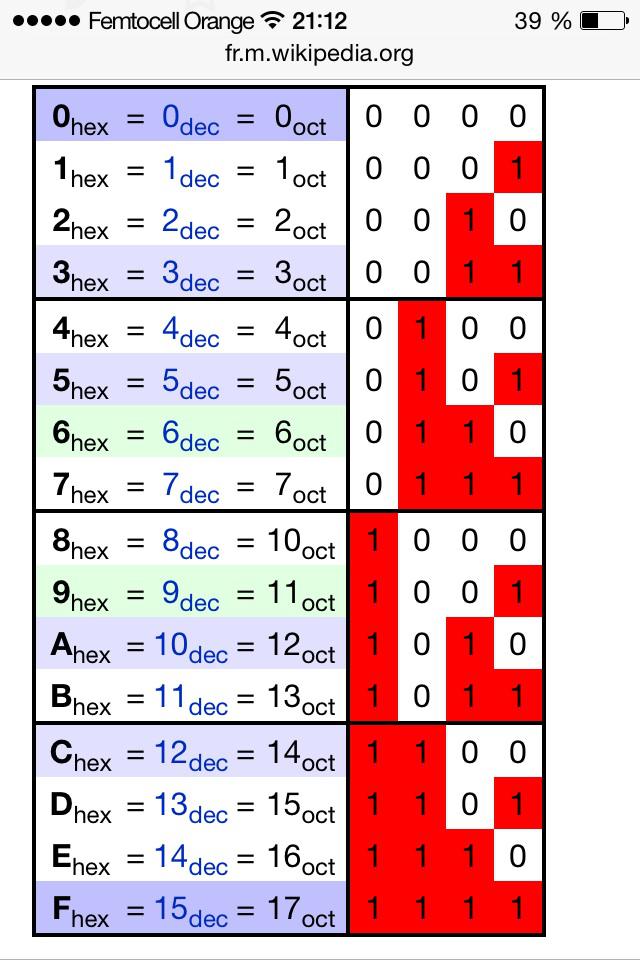Open the 8 dec link

pyautogui.click(x=189, y=543)
